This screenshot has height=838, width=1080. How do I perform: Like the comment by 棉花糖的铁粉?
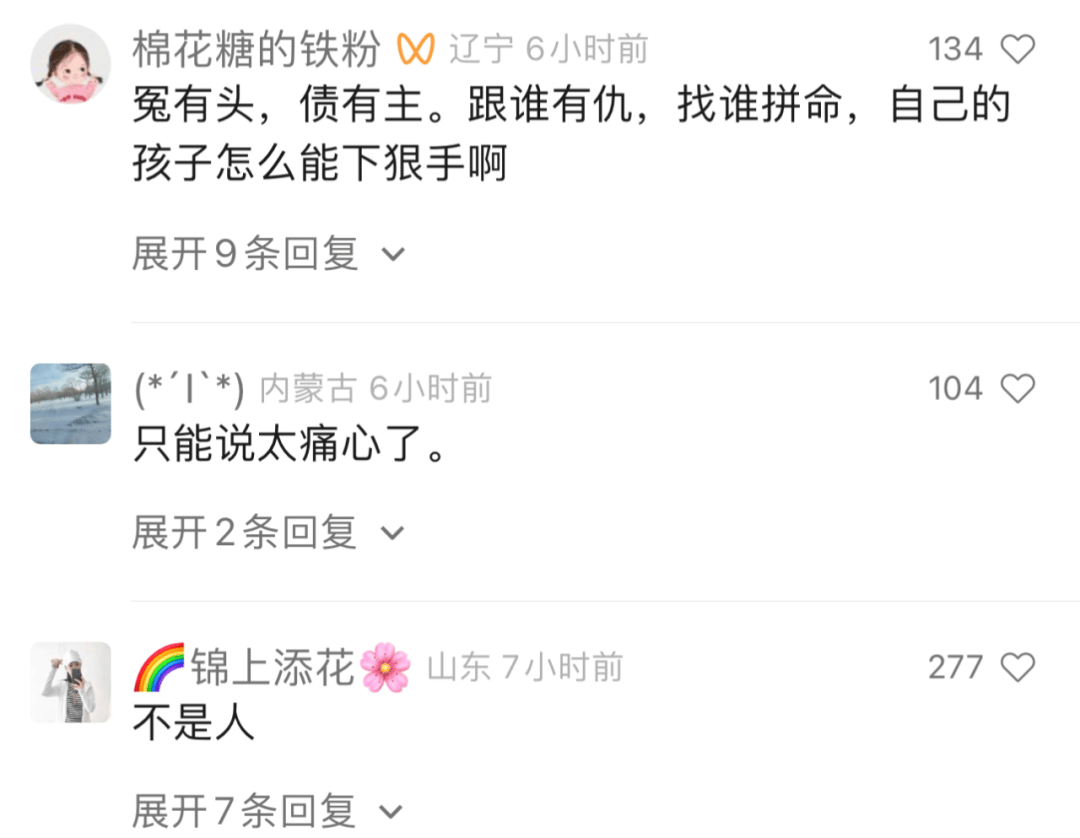pyautogui.click(x=1017, y=49)
